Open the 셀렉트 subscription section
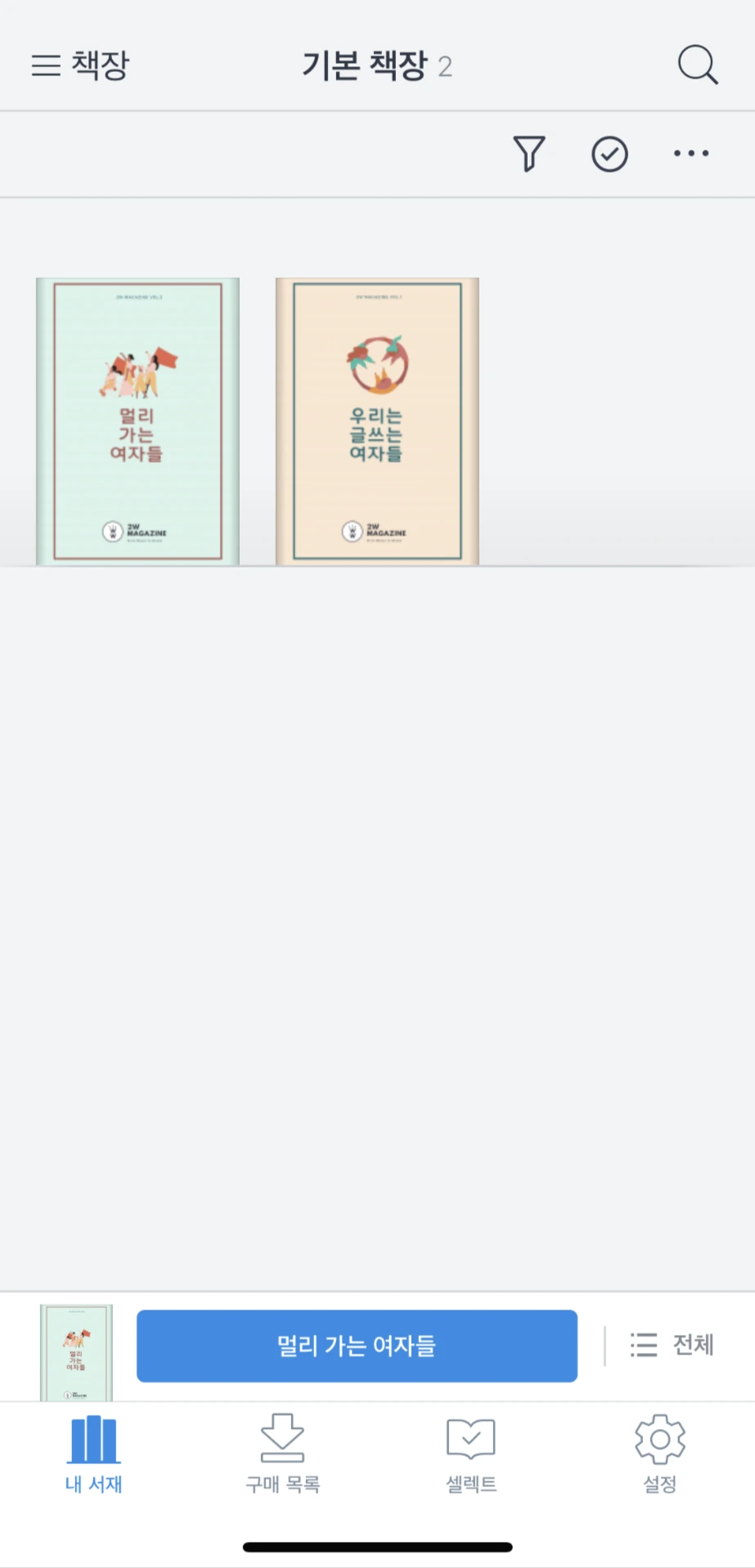The height and width of the screenshot is (1568, 755). pyautogui.click(x=470, y=1452)
